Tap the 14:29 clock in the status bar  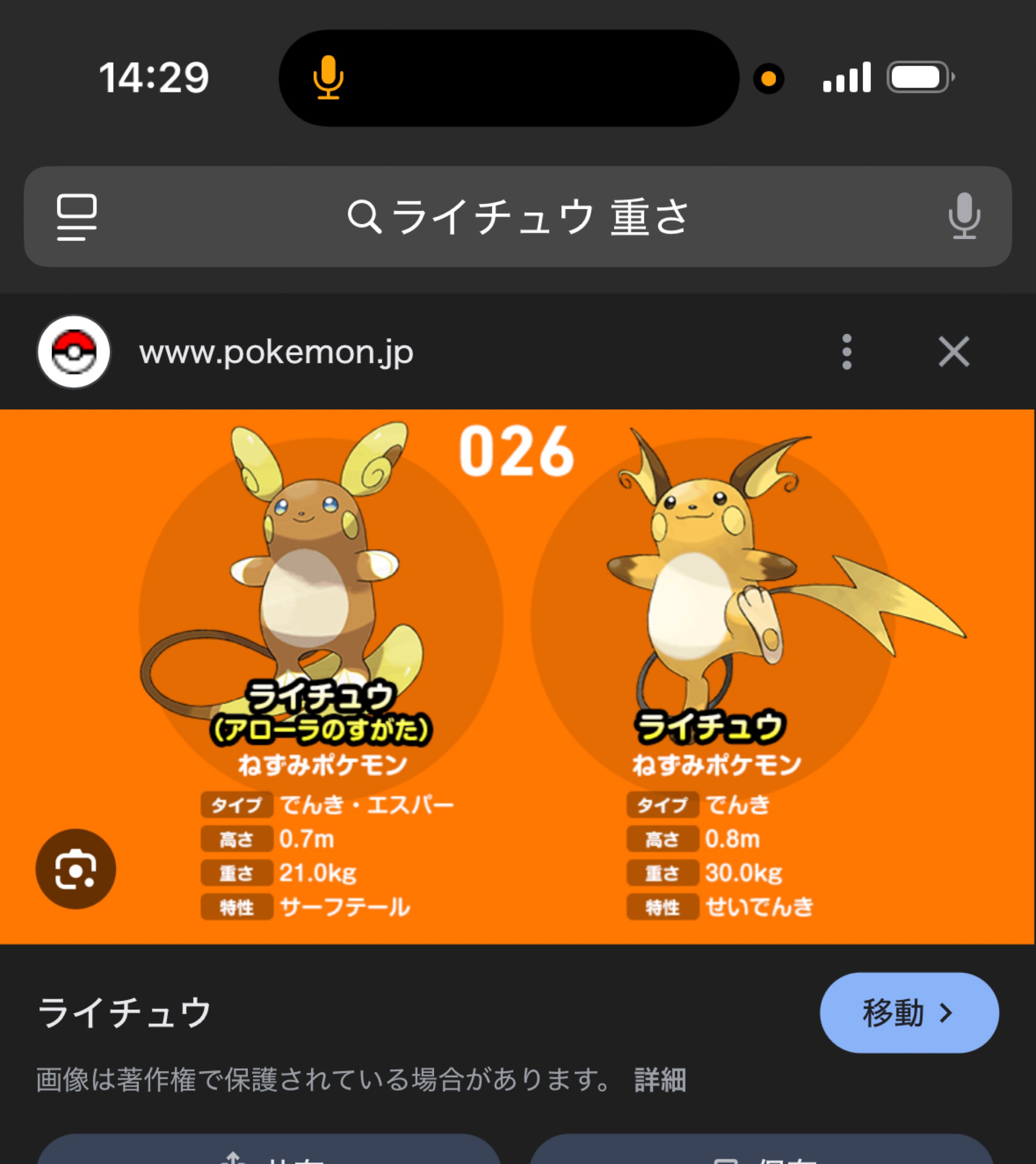click(x=154, y=77)
